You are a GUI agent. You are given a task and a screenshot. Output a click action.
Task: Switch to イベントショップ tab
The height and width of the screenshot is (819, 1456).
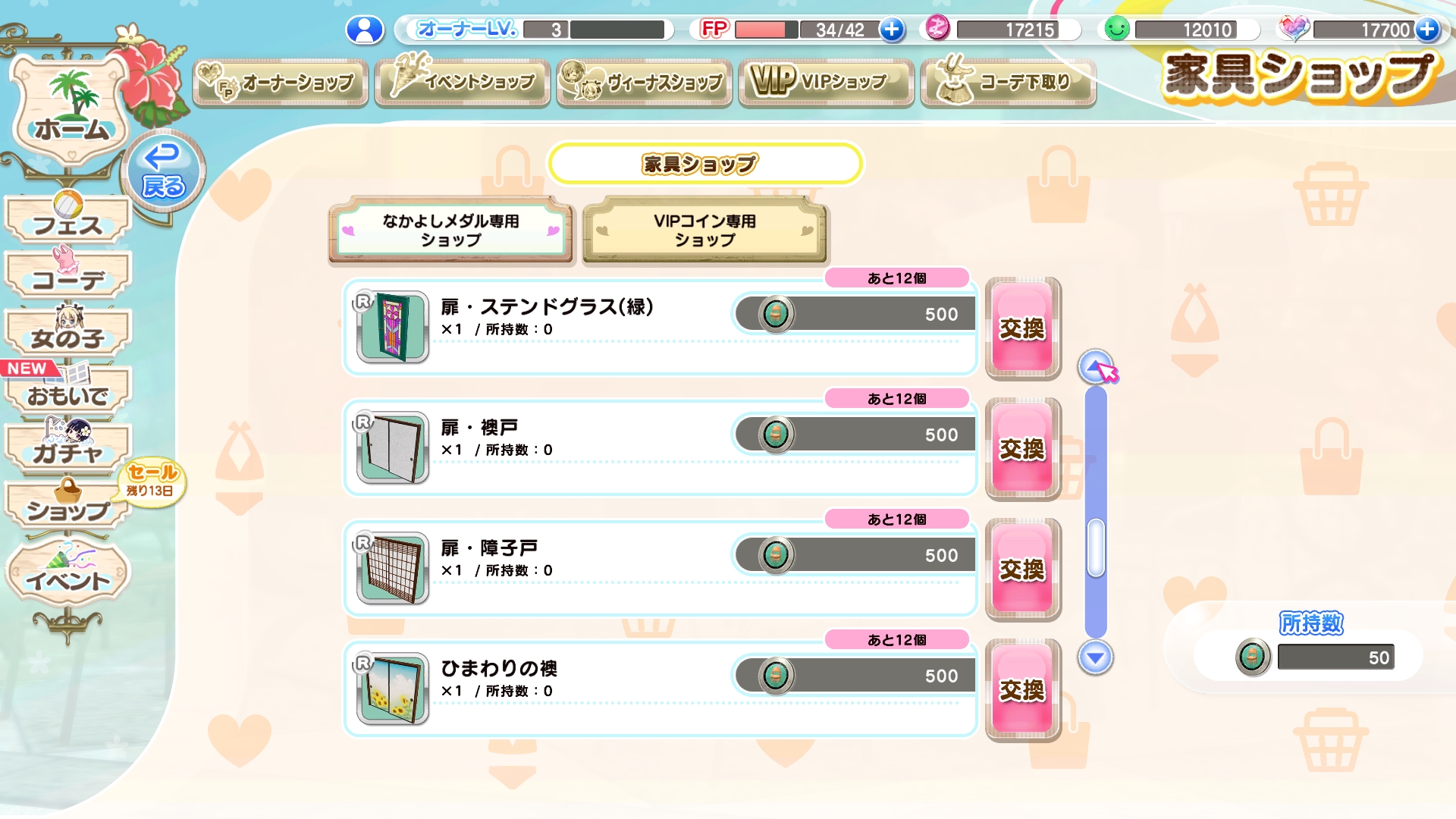pyautogui.click(x=463, y=82)
